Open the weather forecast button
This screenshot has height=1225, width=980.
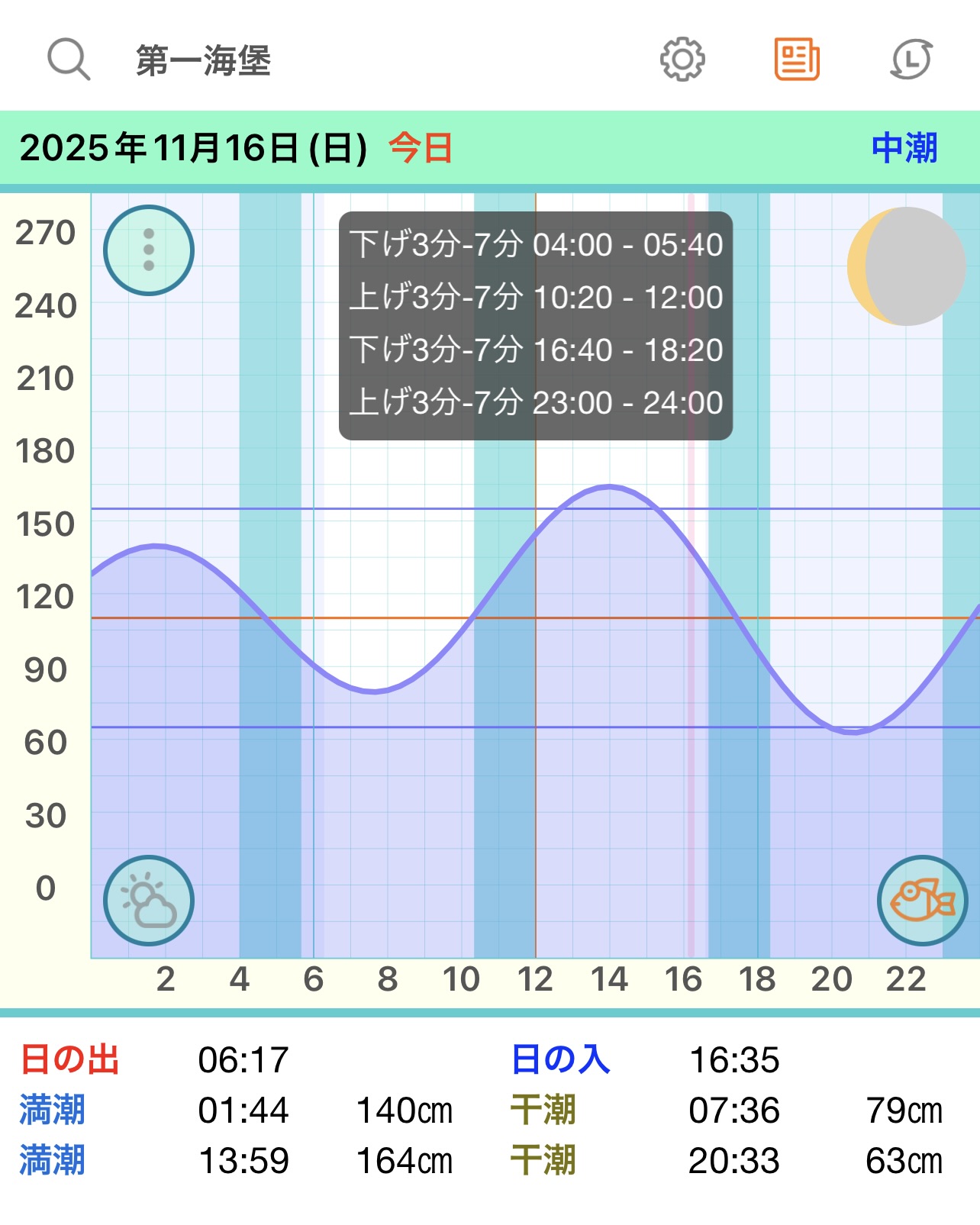coord(149,901)
